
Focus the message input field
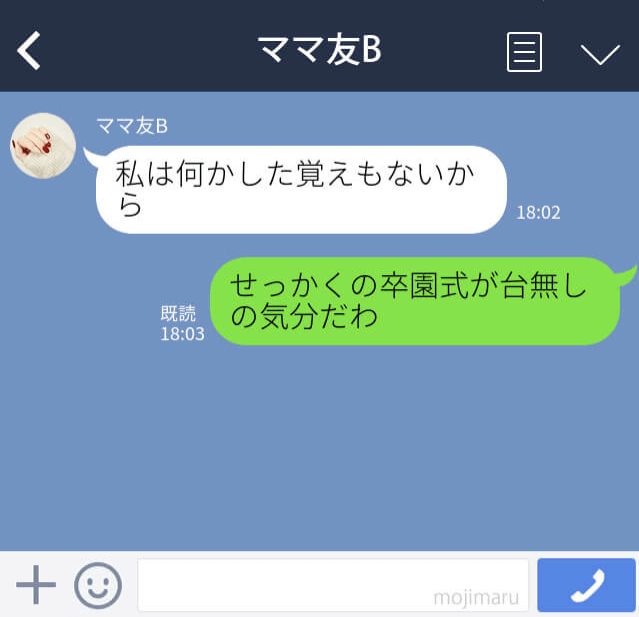click(x=332, y=585)
